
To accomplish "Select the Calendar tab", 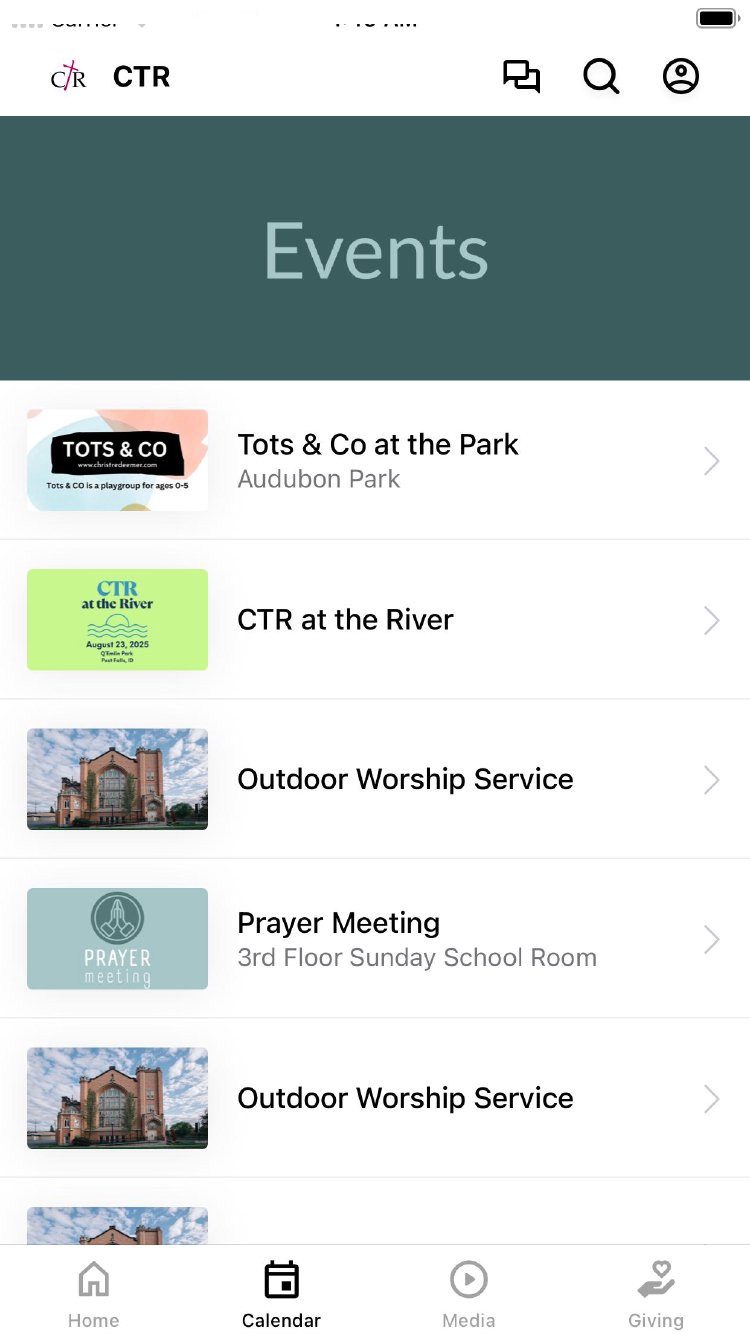I will (281, 1292).
